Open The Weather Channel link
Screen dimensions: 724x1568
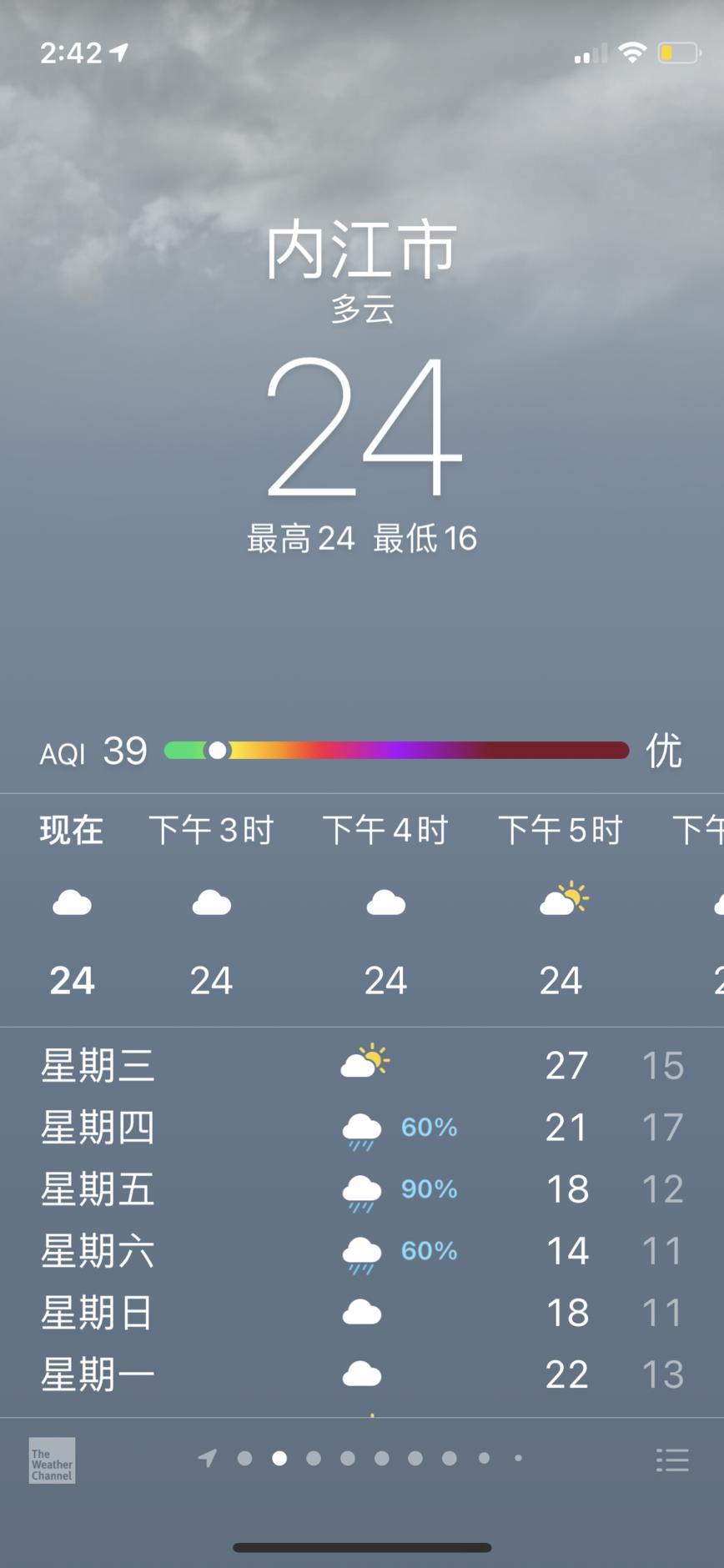point(52,1460)
